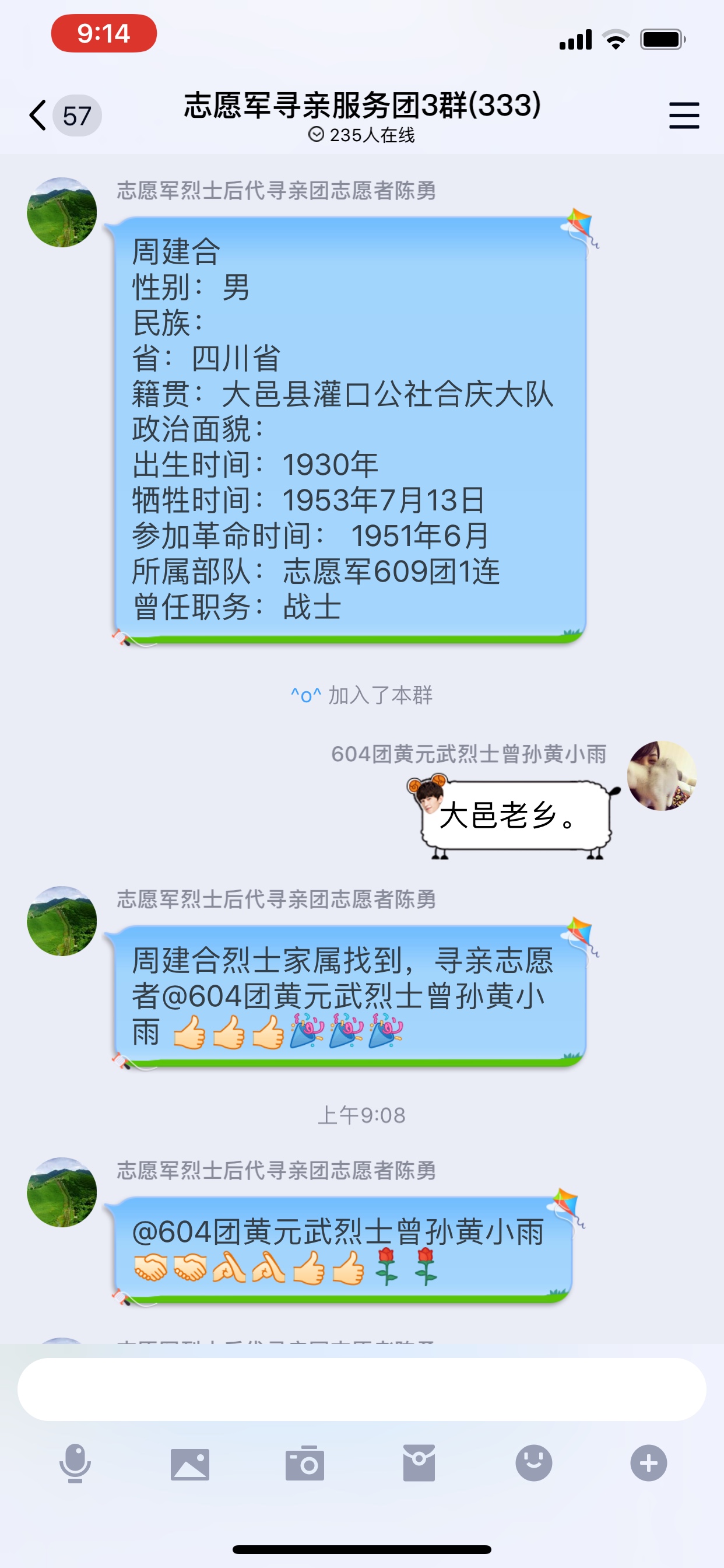Image resolution: width=724 pixels, height=1568 pixels.
Task: Open more attachment options with plus
Action: 648,1462
